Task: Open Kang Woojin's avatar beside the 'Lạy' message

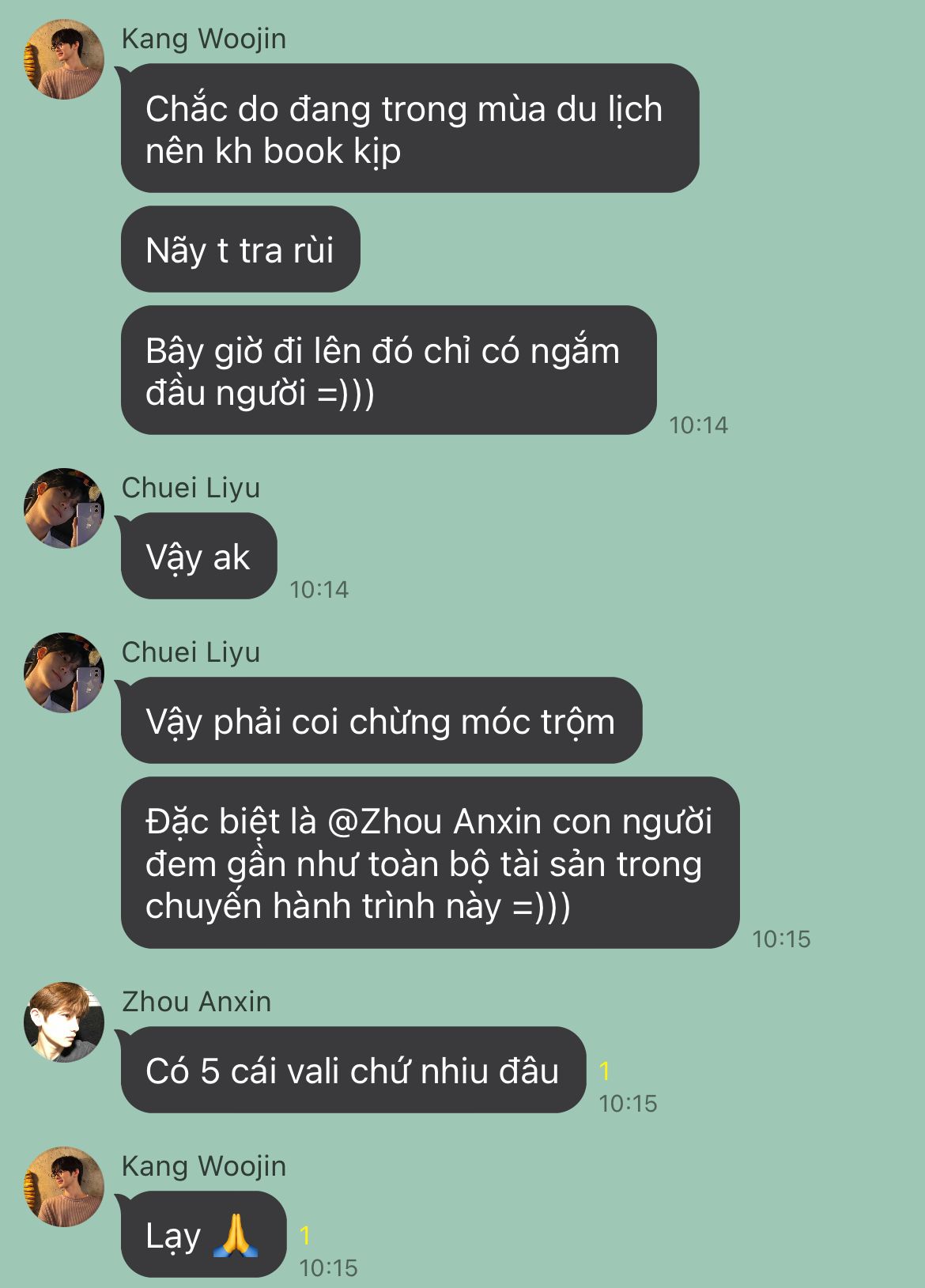Action: point(64,1187)
